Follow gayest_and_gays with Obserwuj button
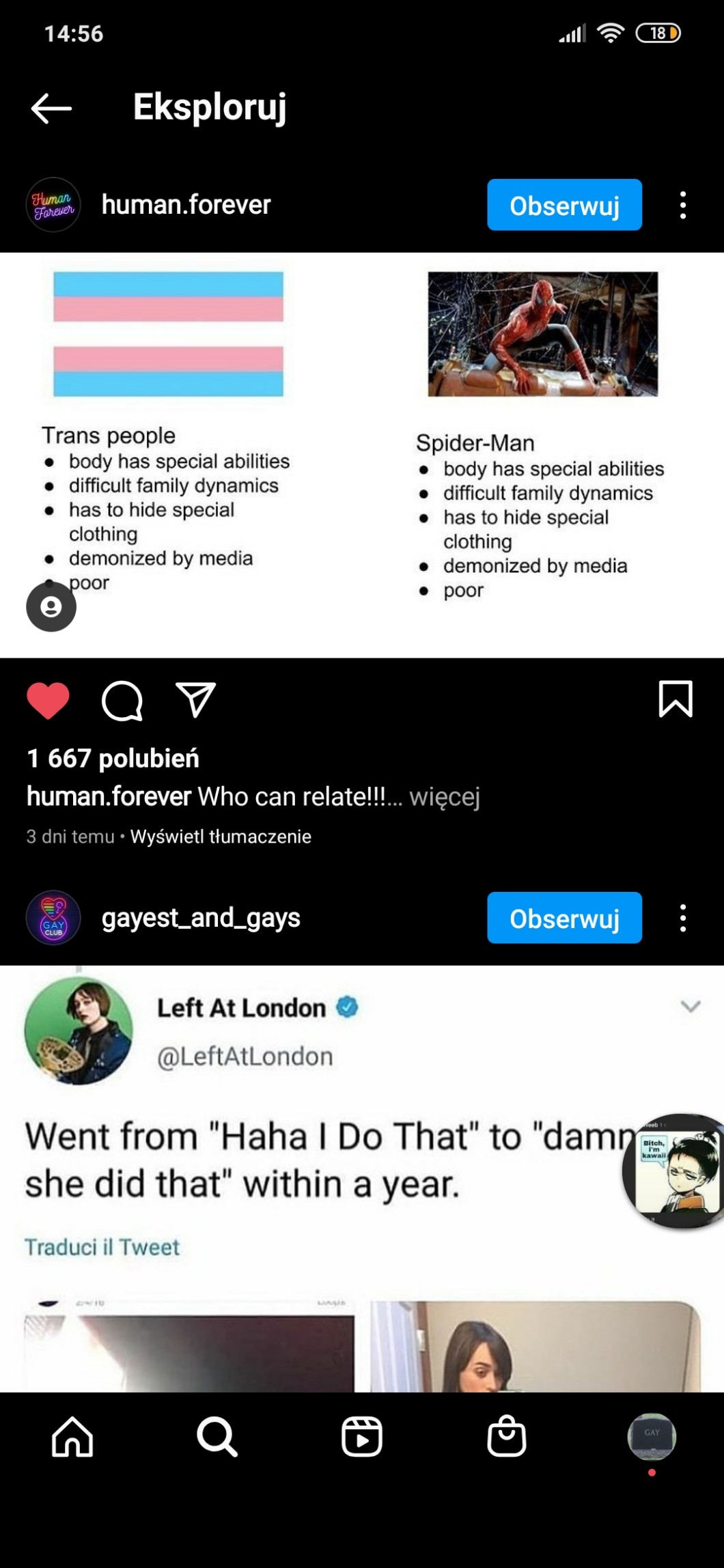The image size is (724, 1568). (x=564, y=918)
